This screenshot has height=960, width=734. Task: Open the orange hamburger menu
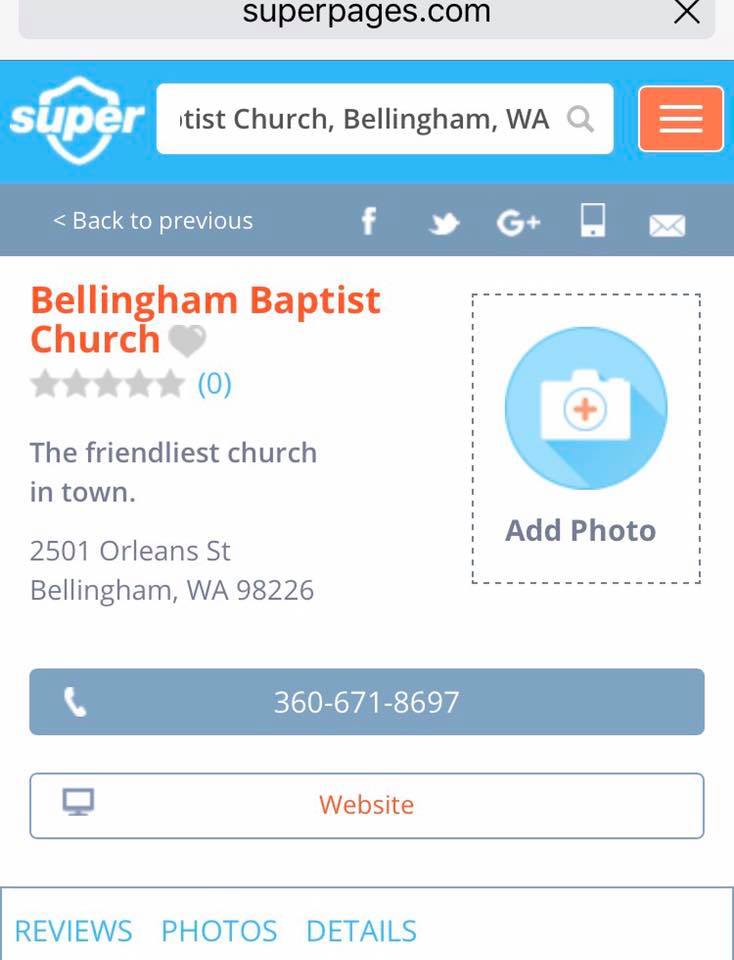pos(680,120)
